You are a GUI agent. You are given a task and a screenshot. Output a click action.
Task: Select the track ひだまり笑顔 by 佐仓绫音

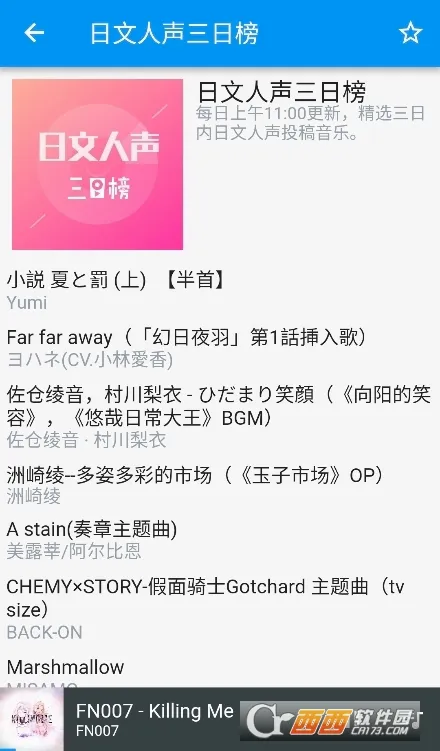(220, 418)
